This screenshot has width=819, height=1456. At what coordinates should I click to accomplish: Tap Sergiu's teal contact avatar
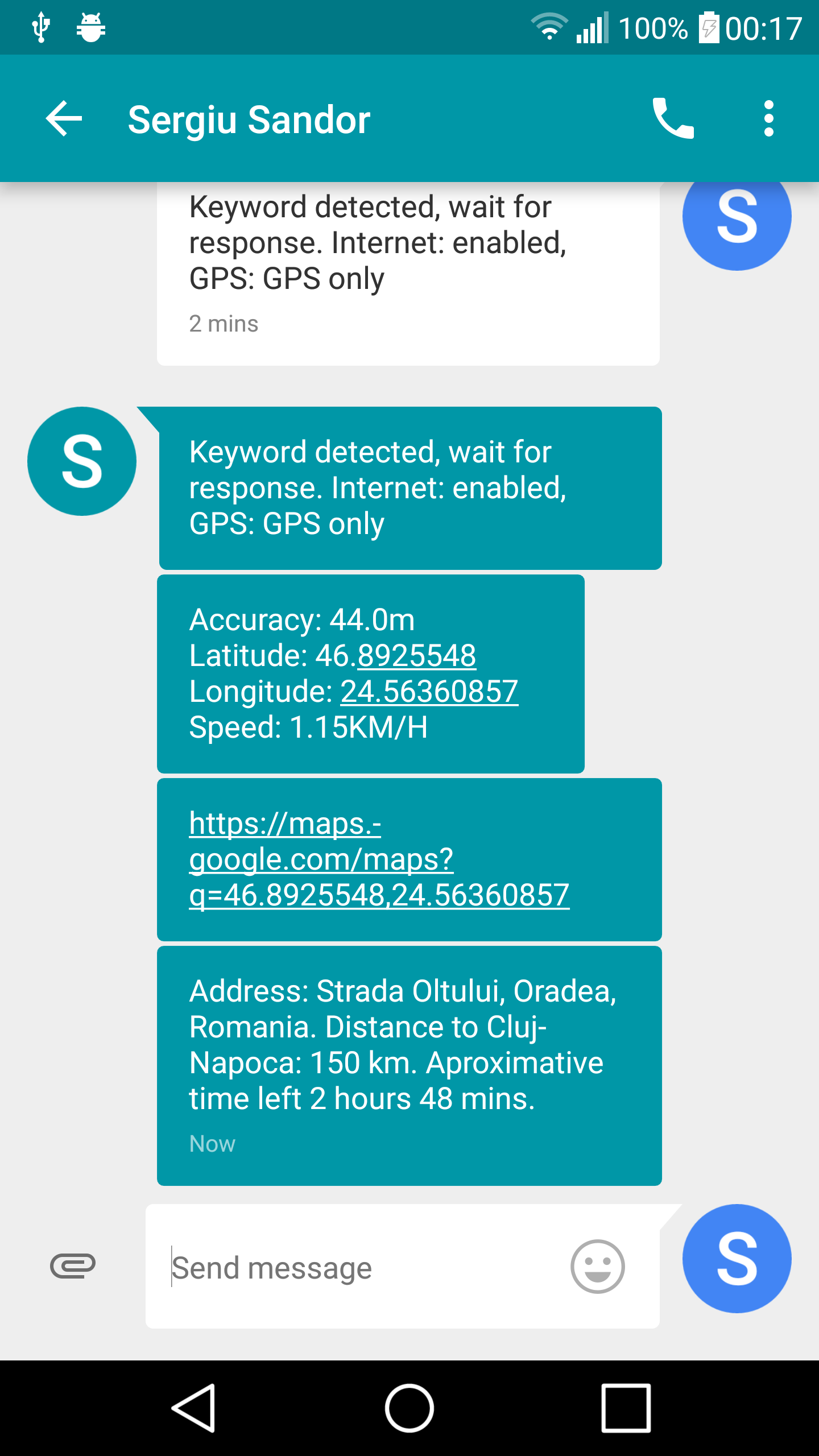(82, 461)
